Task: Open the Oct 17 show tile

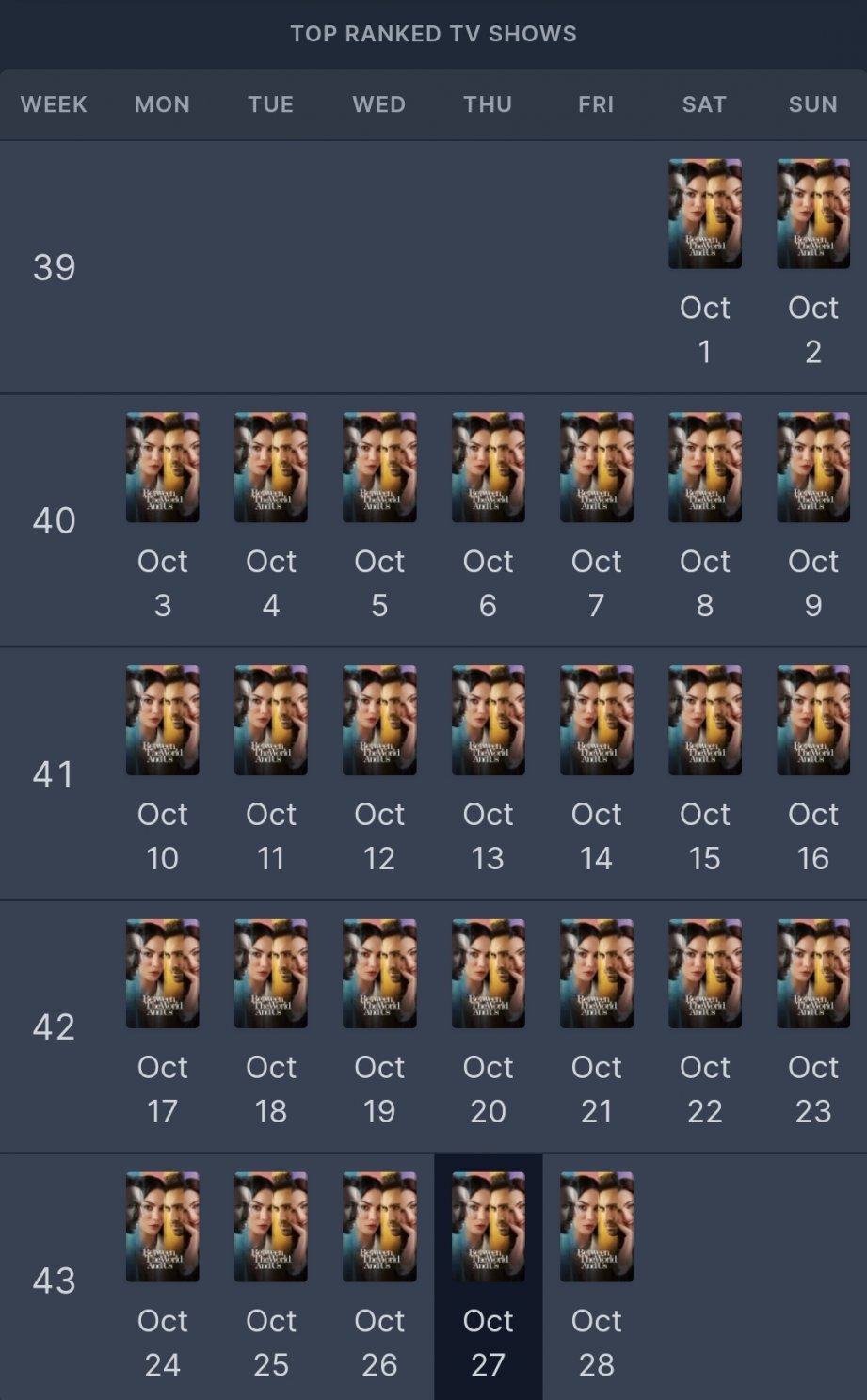Action: point(162,973)
